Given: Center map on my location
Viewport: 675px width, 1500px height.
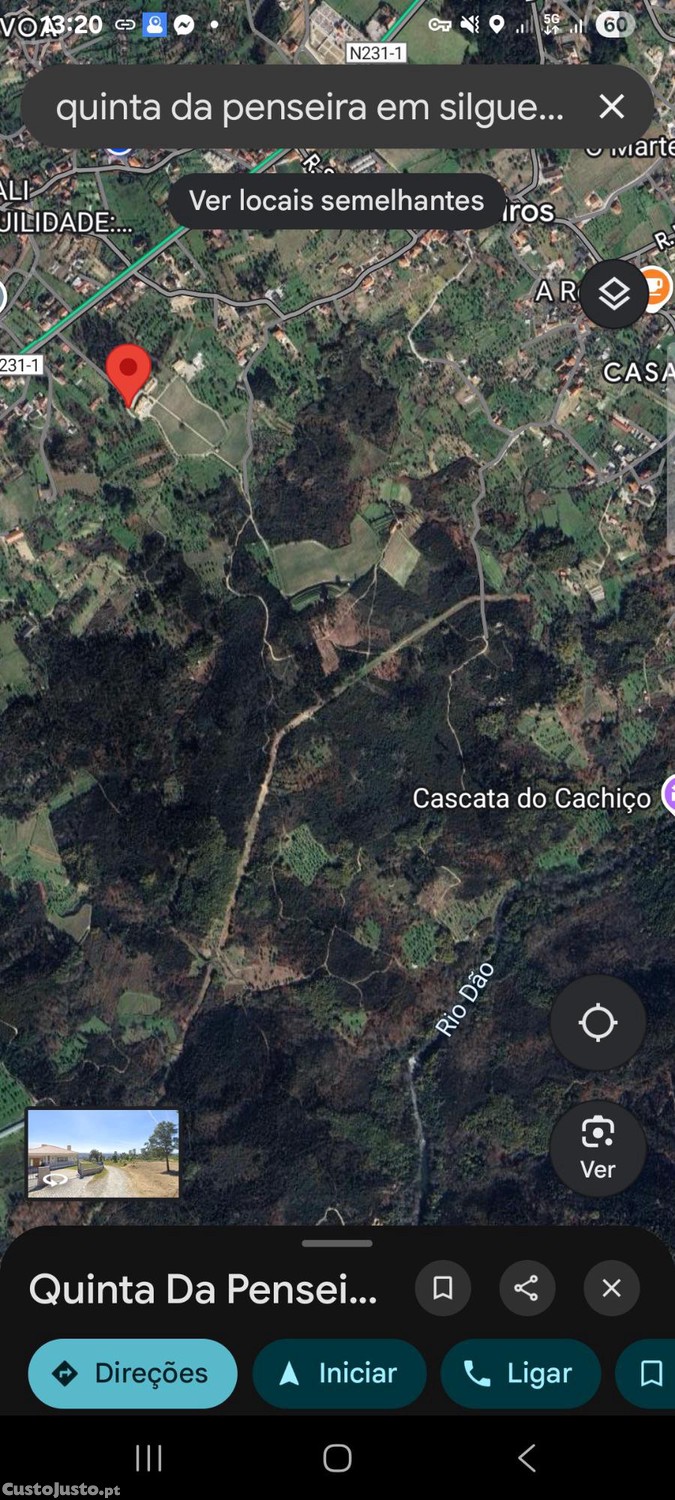Looking at the screenshot, I should pyautogui.click(x=597, y=1022).
